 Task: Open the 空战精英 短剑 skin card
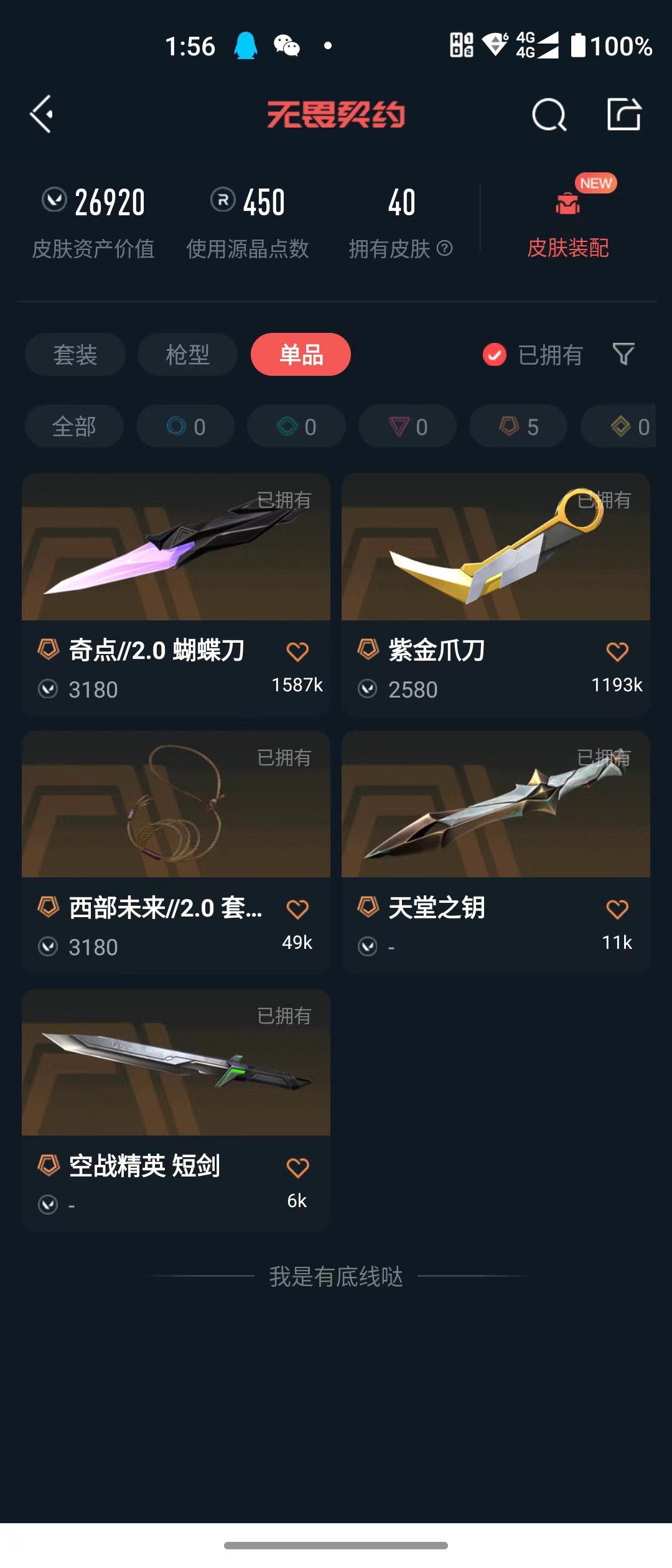176,1110
